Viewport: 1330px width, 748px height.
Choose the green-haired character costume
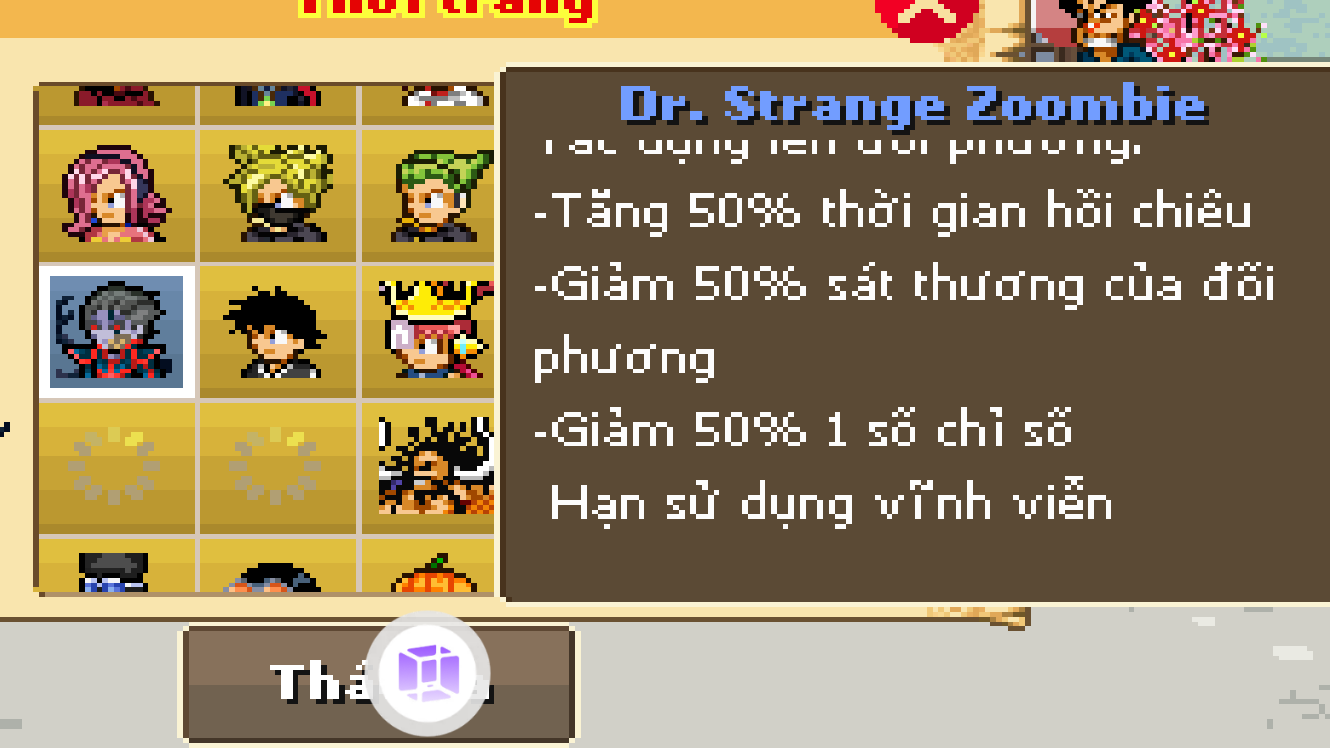pyautogui.click(x=430, y=194)
